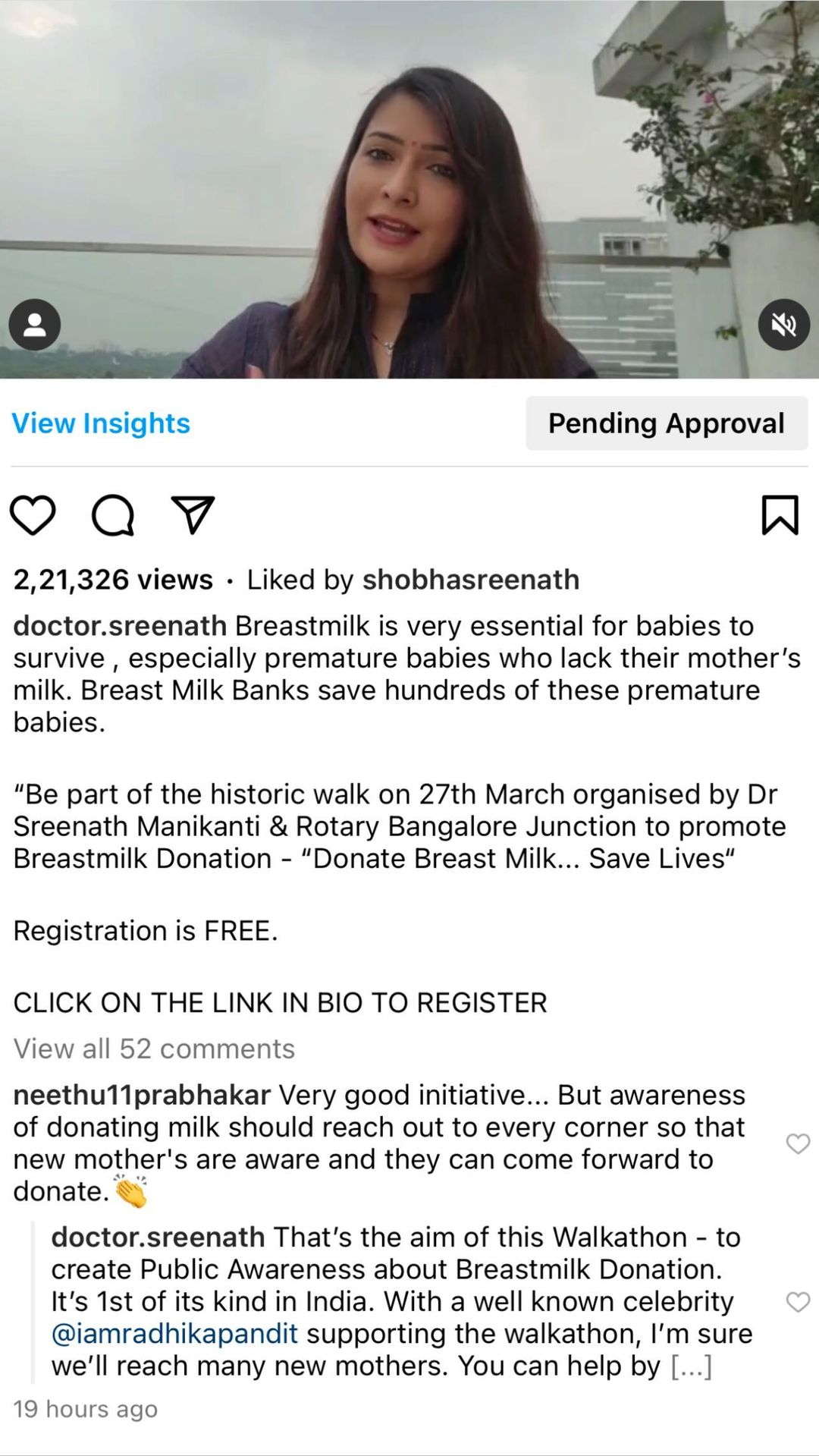This screenshot has width=819, height=1456.
Task: Unmute the video sound
Action: click(783, 325)
